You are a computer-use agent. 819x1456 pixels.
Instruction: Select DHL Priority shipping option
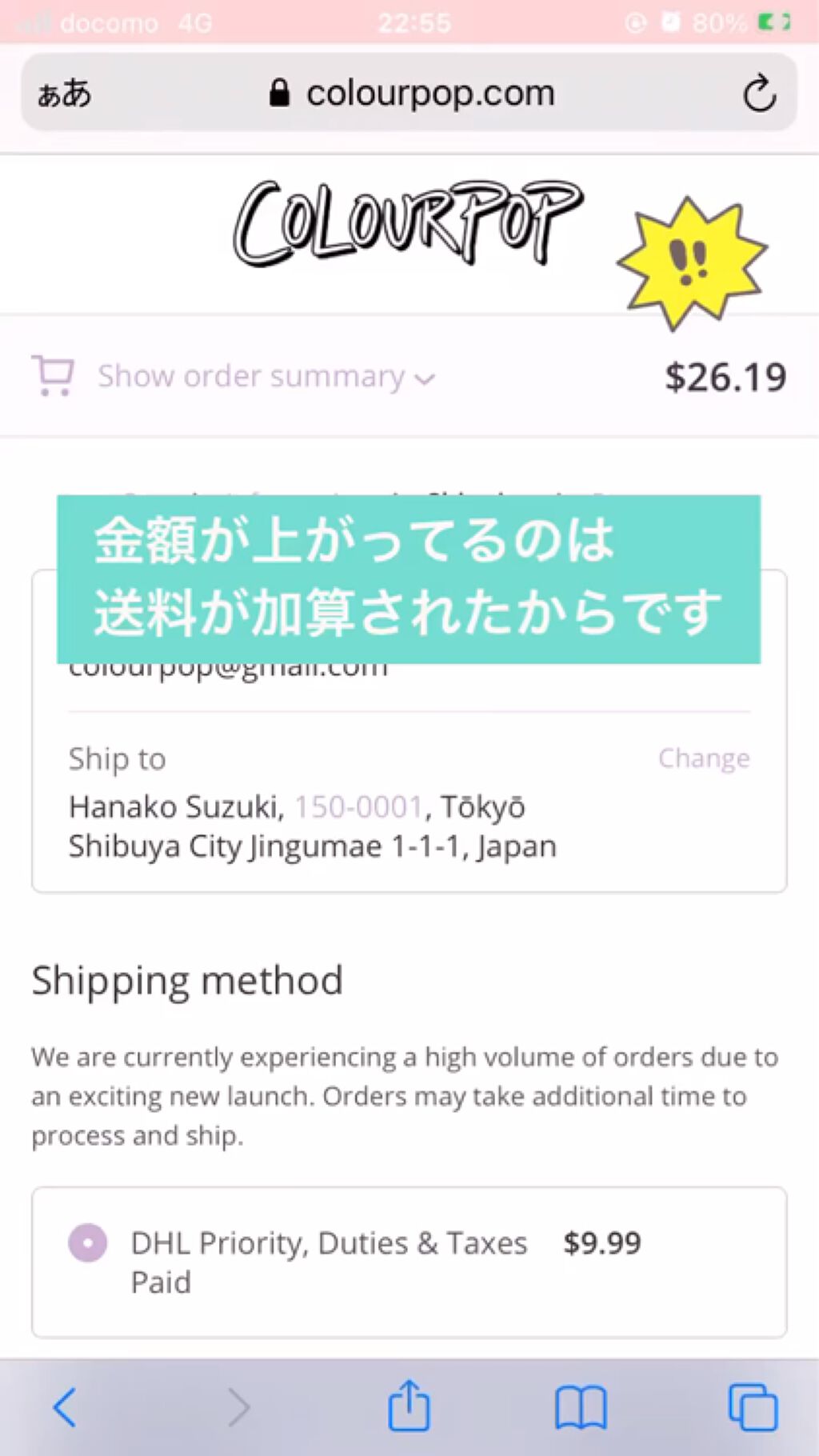tap(88, 1243)
